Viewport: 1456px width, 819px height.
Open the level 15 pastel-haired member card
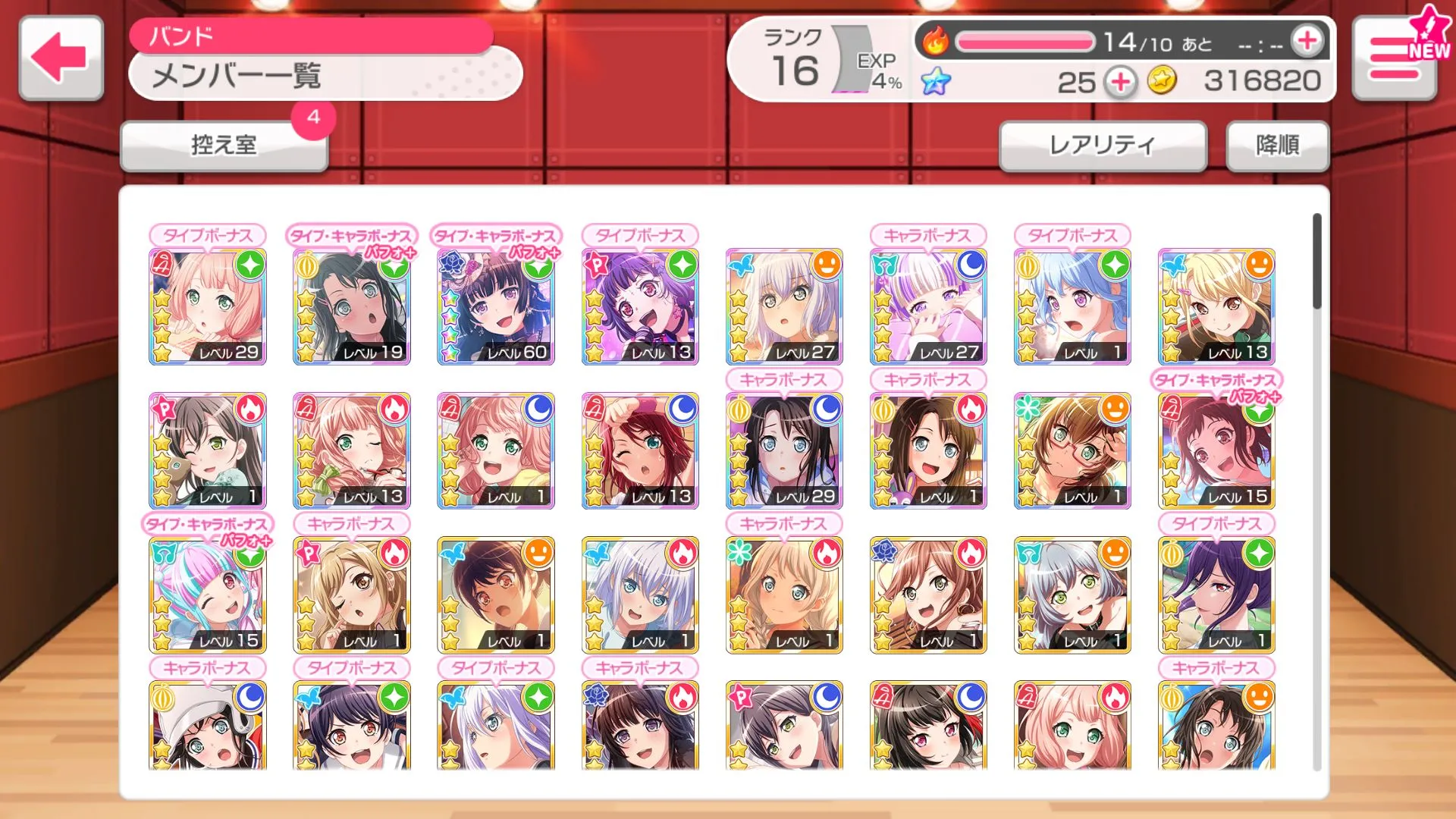point(208,595)
